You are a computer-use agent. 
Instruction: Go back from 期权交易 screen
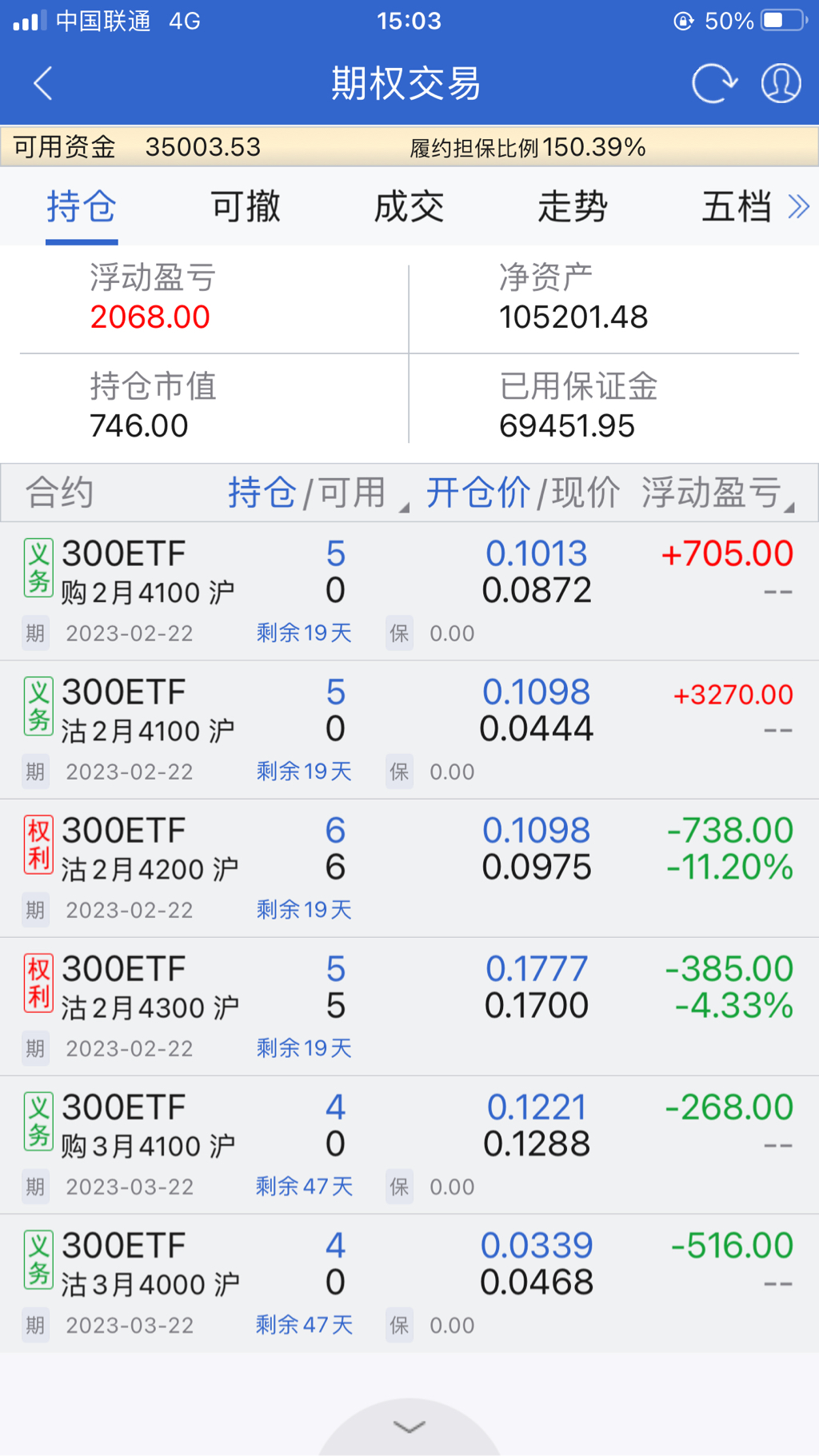pos(43,83)
